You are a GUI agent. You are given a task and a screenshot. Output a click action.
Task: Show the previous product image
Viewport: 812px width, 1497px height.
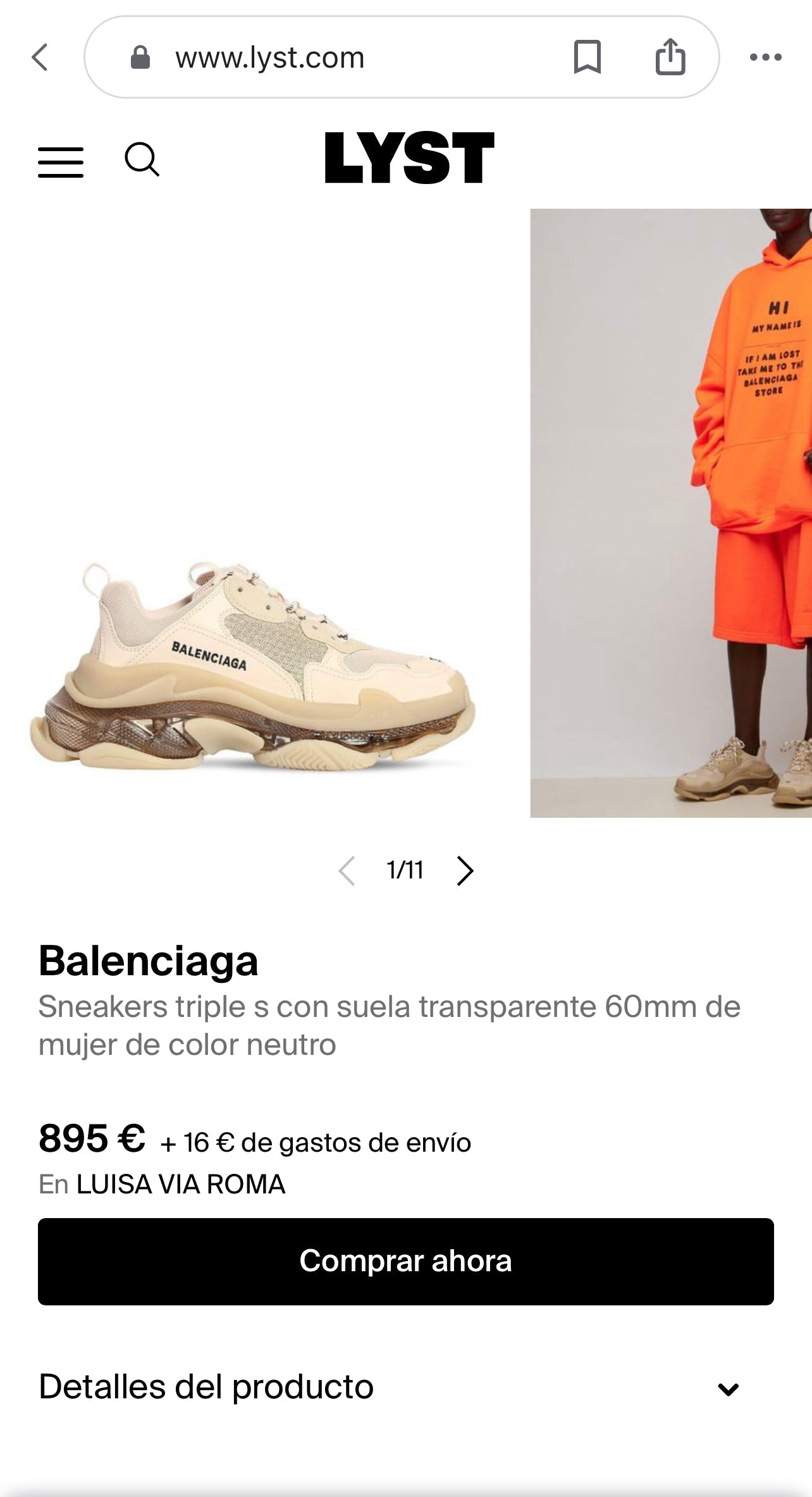[x=347, y=870]
